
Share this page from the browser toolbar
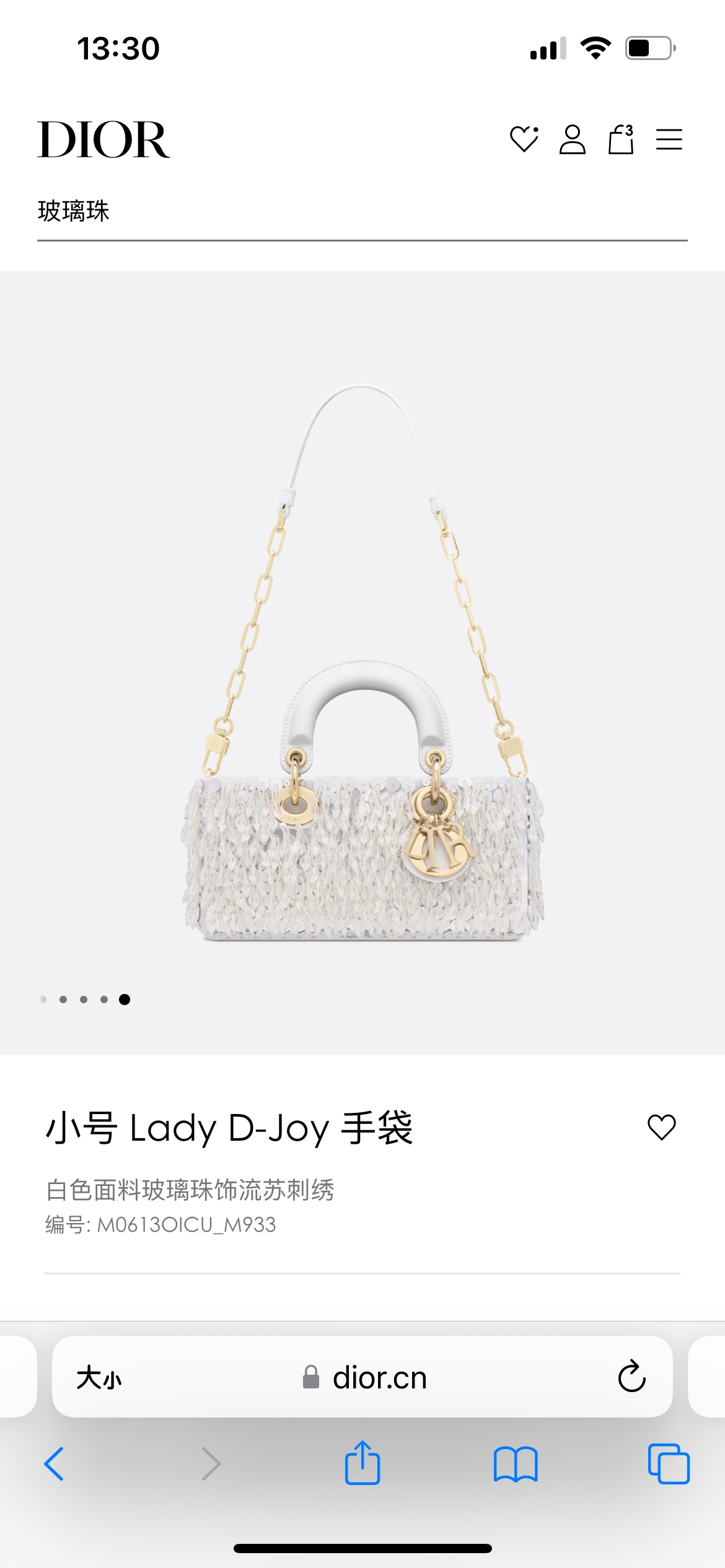pyautogui.click(x=362, y=1463)
